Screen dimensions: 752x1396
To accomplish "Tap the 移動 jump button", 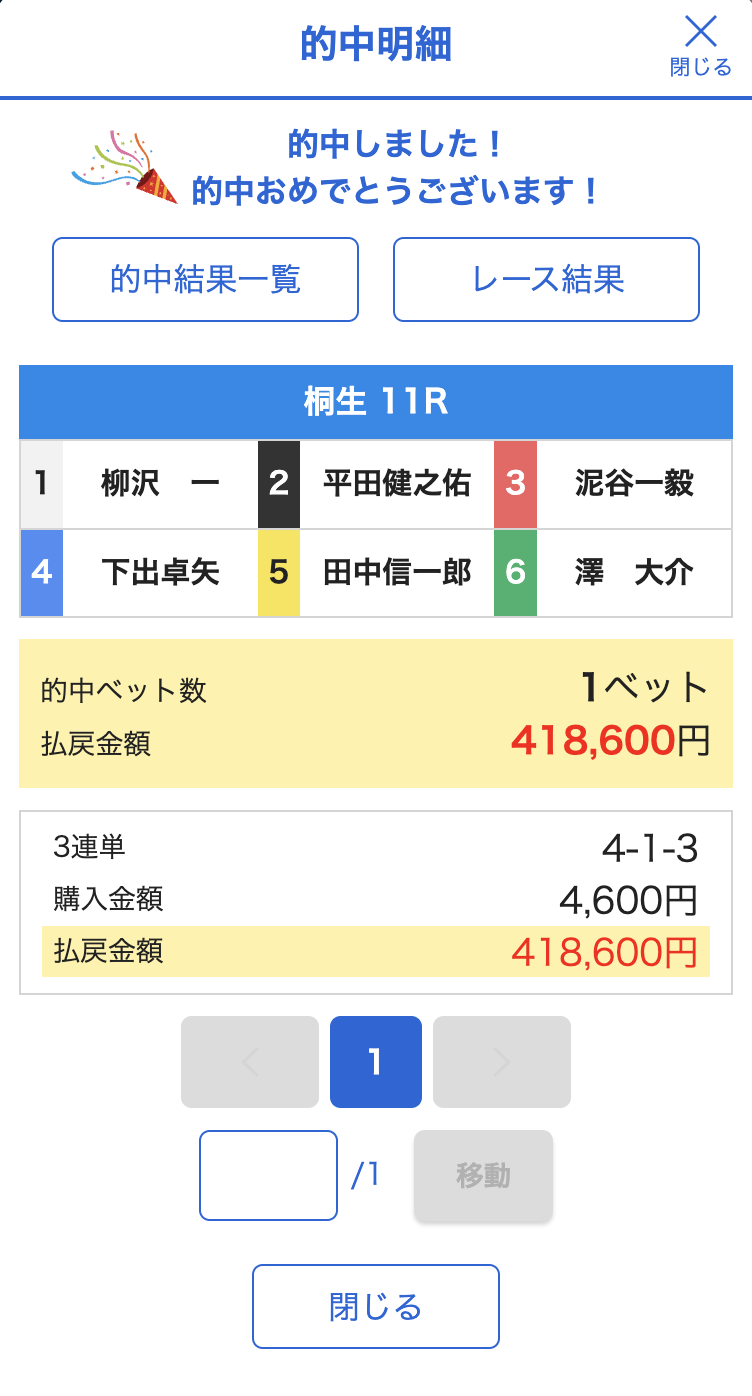I will coord(484,1176).
